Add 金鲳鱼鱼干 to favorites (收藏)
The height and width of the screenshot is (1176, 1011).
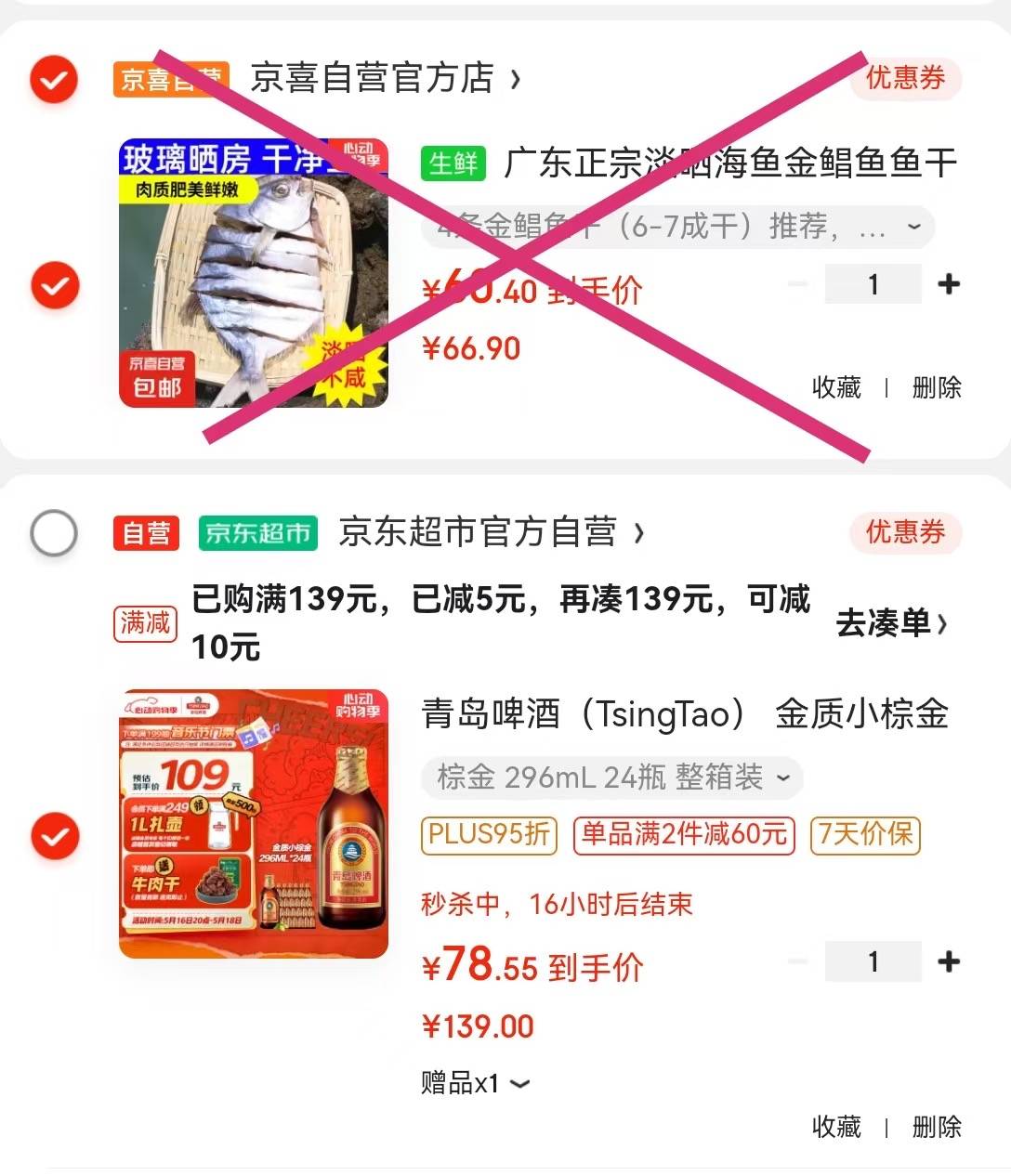tap(836, 387)
